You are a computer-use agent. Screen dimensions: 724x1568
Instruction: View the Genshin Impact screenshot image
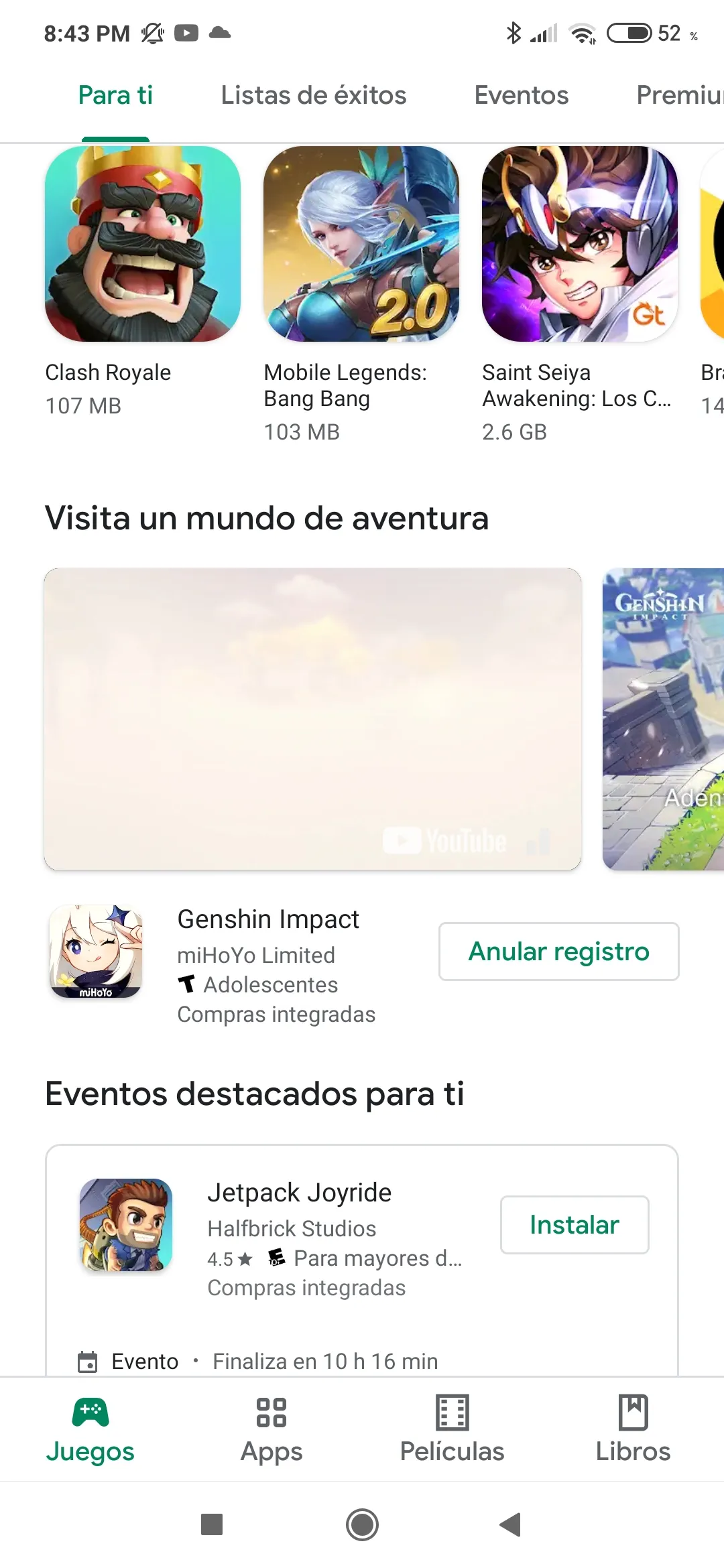(664, 719)
